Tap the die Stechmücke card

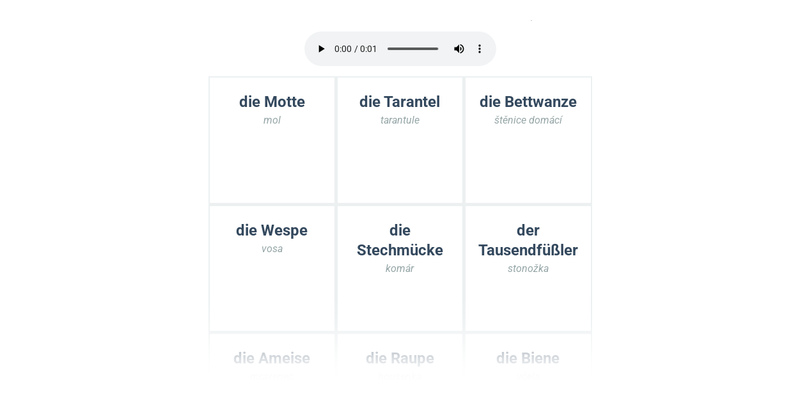click(400, 268)
